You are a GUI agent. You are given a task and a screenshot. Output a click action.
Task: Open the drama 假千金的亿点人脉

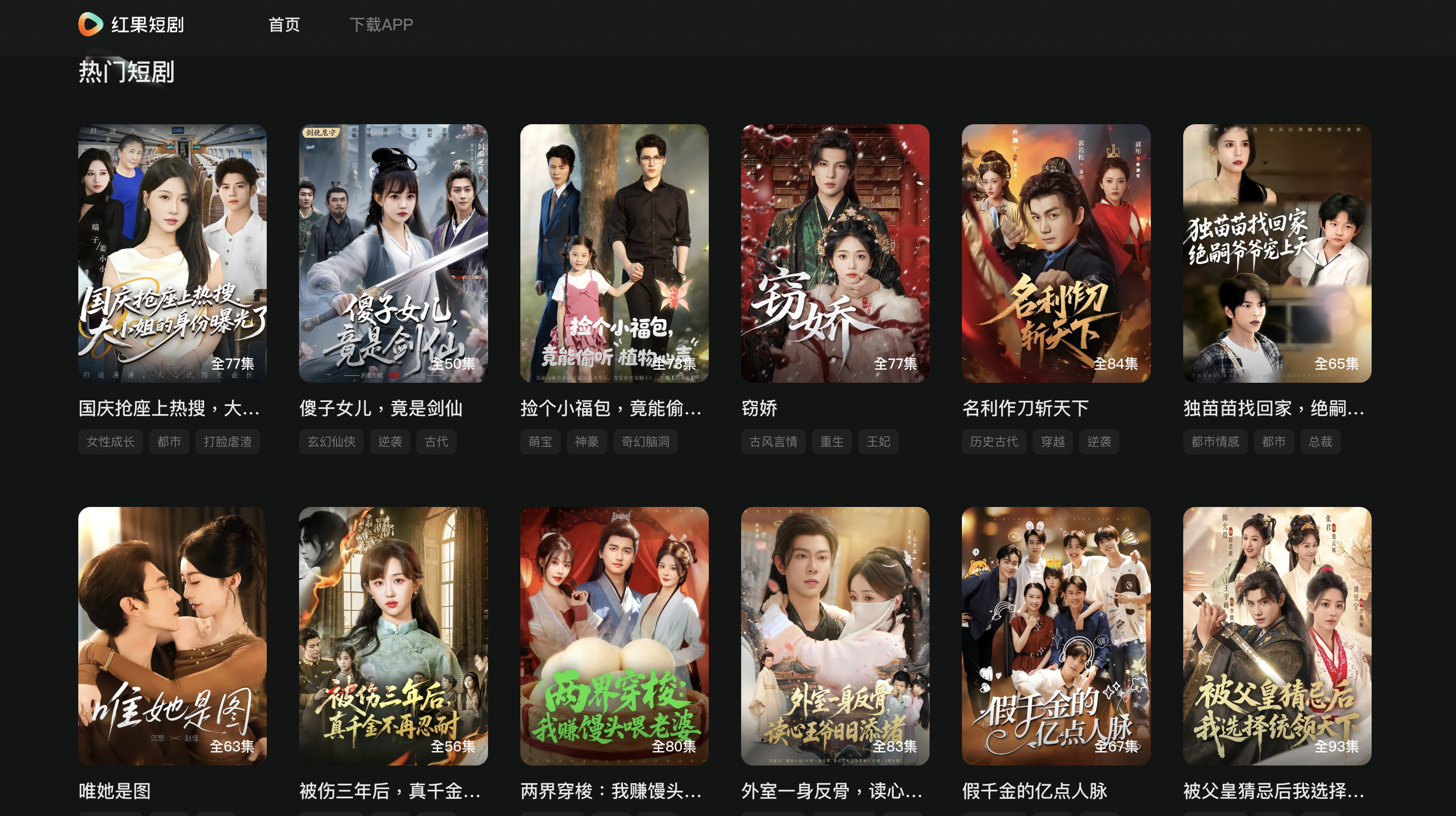(x=1056, y=636)
